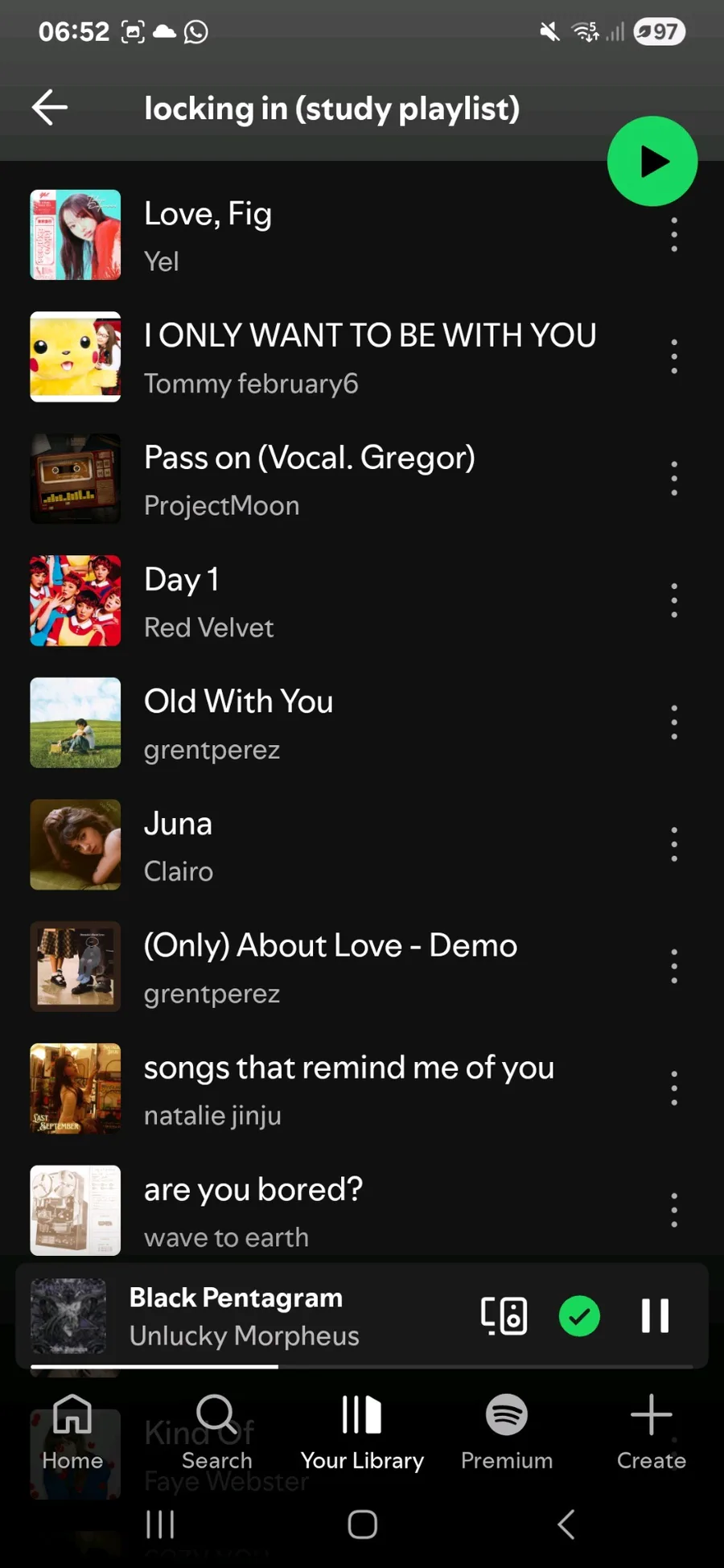Show recent apps from the navigation bar
The width and height of the screenshot is (724, 1568).
coord(160,1525)
